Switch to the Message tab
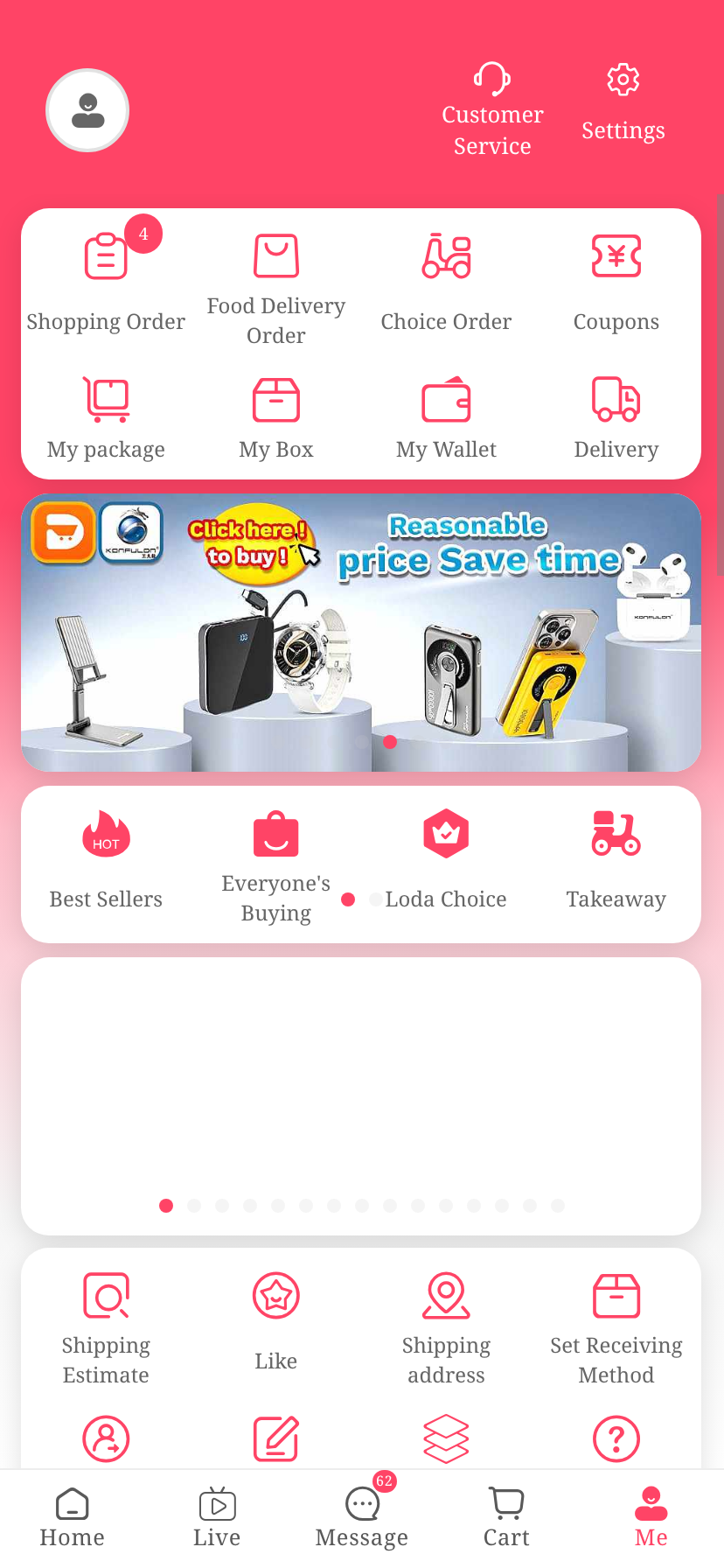Screen dimensions: 724x1568 point(362,1518)
